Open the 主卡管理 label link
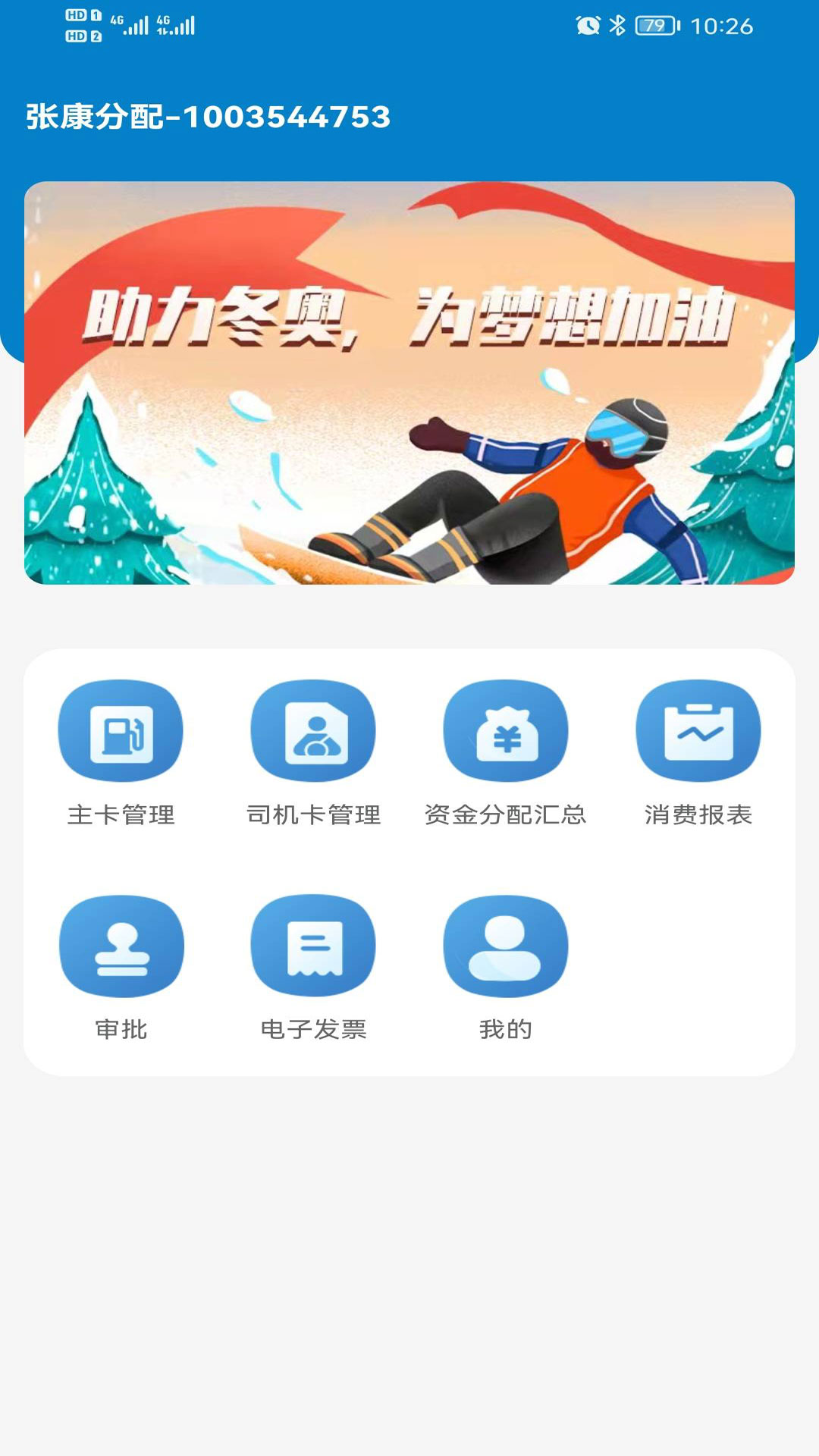Viewport: 819px width, 1456px height. tap(121, 815)
